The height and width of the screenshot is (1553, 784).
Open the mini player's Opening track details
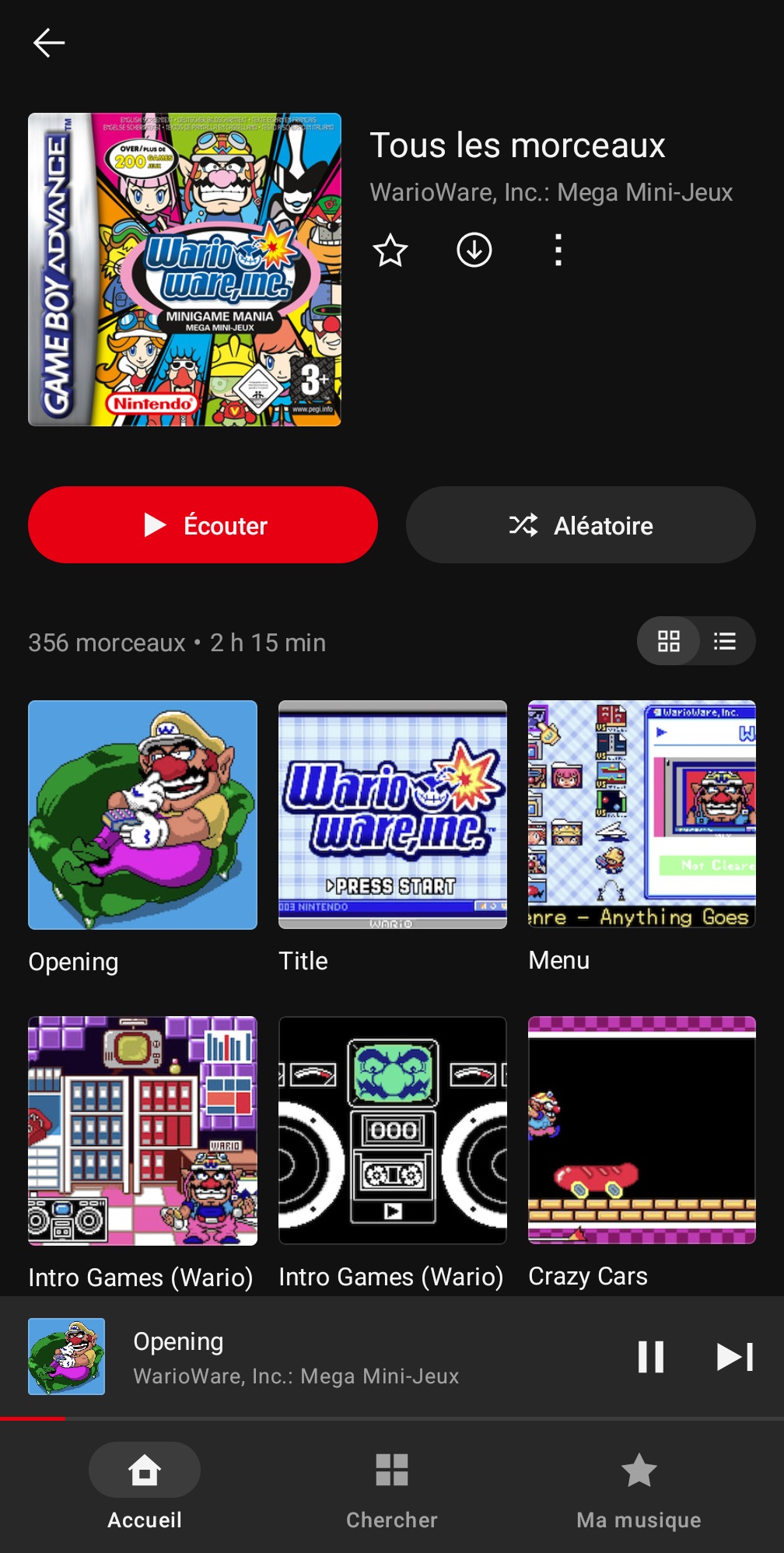pos(296,1357)
